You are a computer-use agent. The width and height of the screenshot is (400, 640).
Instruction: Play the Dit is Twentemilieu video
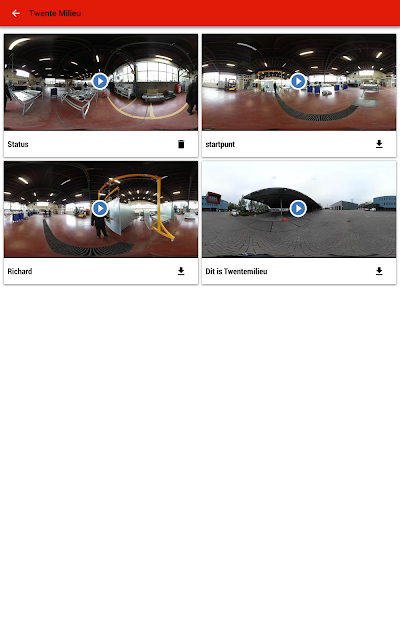298,208
